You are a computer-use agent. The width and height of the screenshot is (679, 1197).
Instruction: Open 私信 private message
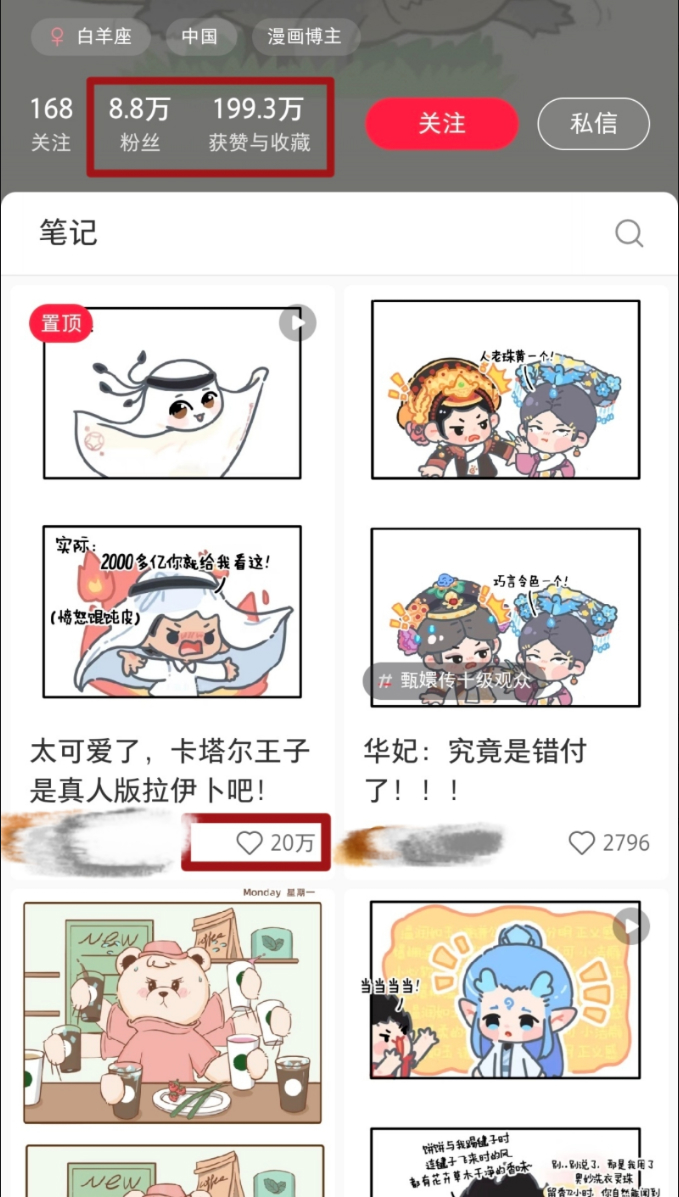[x=593, y=124]
